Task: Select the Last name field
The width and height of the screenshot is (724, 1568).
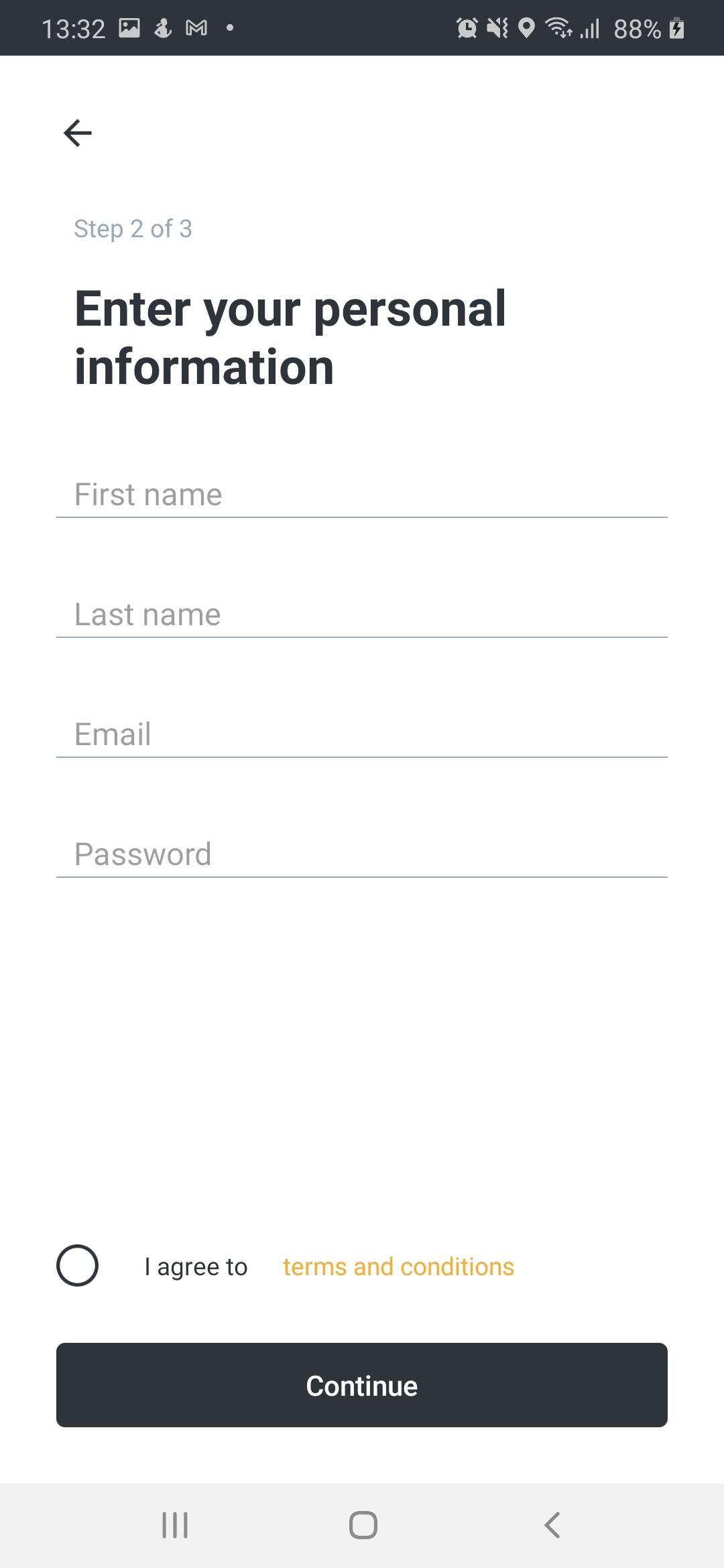Action: coord(362,614)
